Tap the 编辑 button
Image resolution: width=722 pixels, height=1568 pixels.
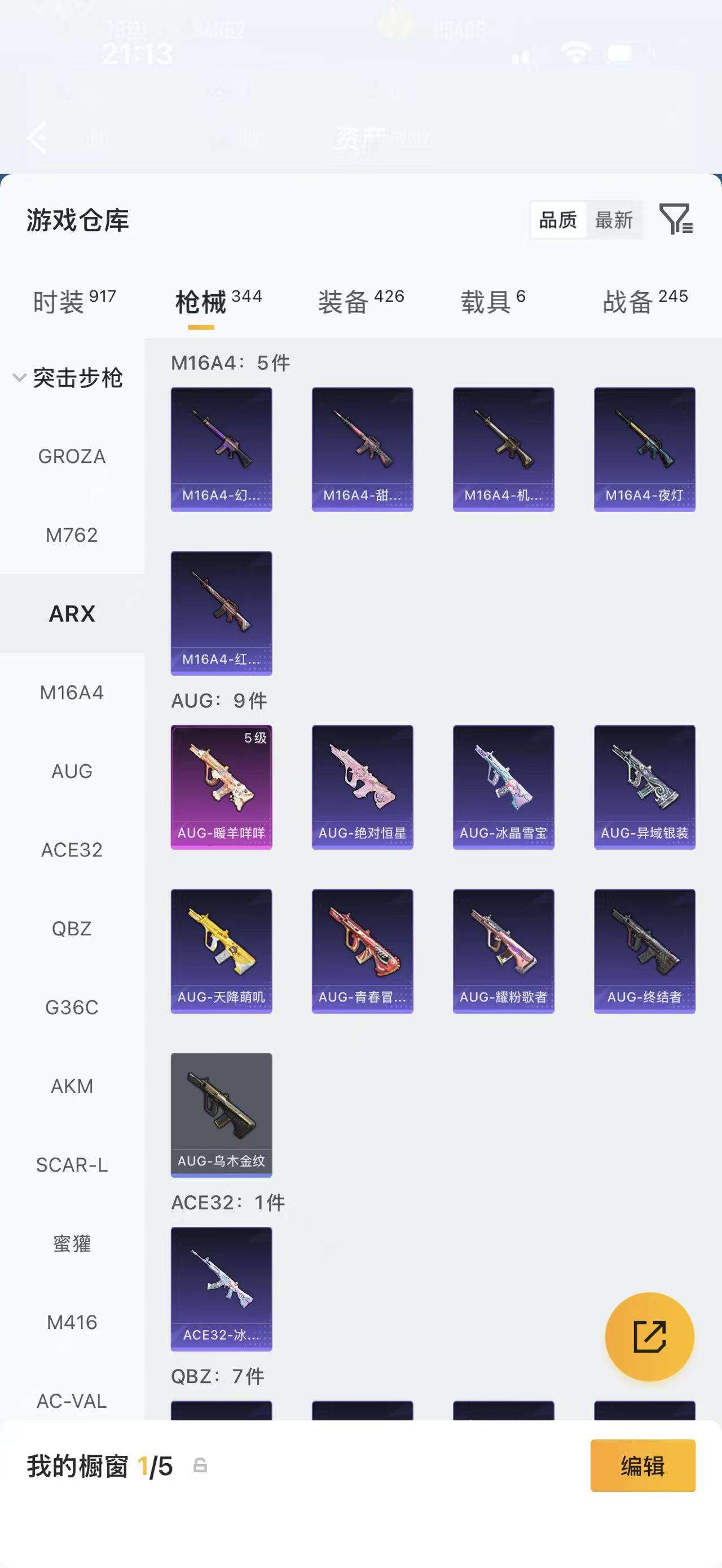[x=643, y=1466]
